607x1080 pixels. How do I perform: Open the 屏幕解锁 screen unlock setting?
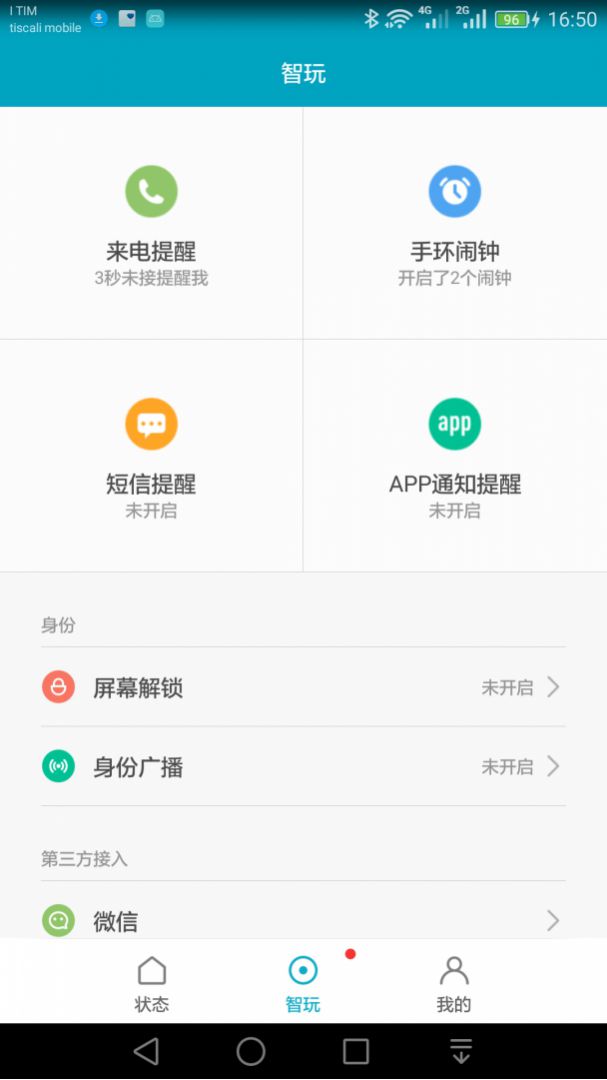303,687
